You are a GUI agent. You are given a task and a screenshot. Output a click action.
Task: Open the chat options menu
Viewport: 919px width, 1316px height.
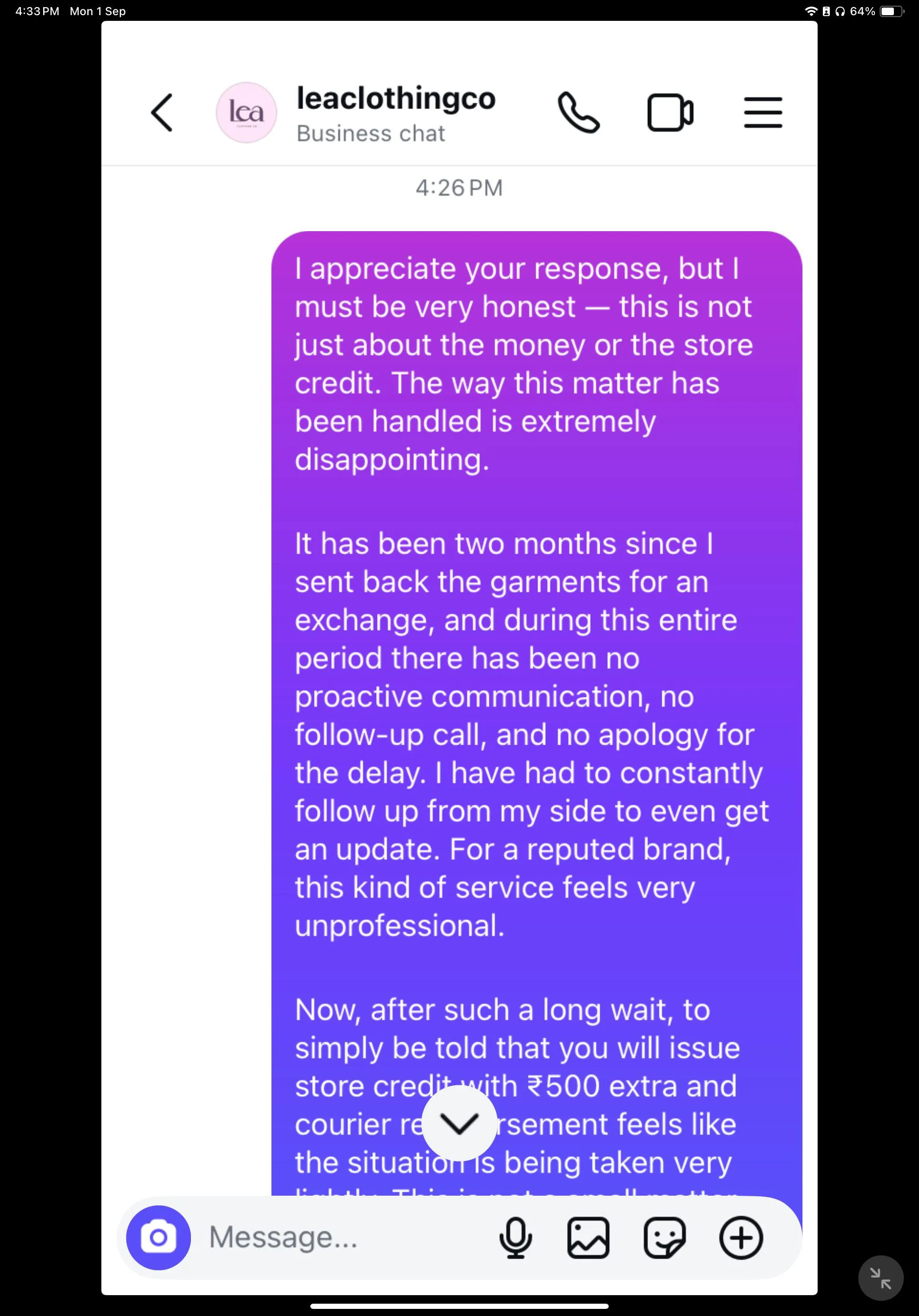pyautogui.click(x=763, y=112)
